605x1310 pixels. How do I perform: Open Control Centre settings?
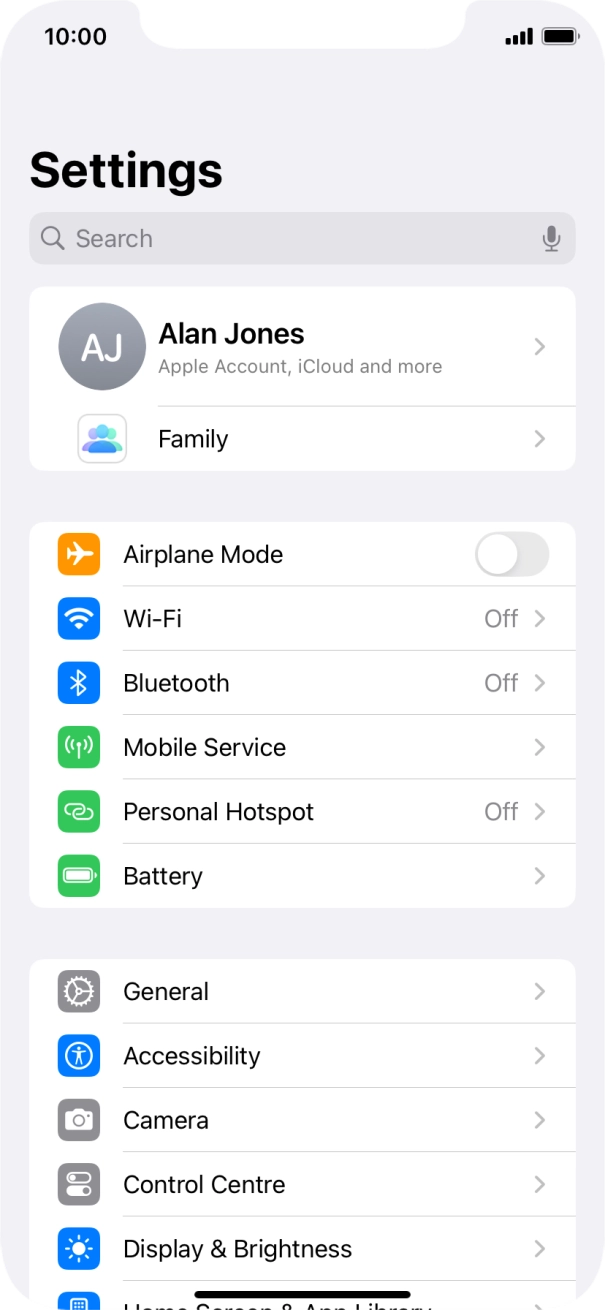(302, 1185)
